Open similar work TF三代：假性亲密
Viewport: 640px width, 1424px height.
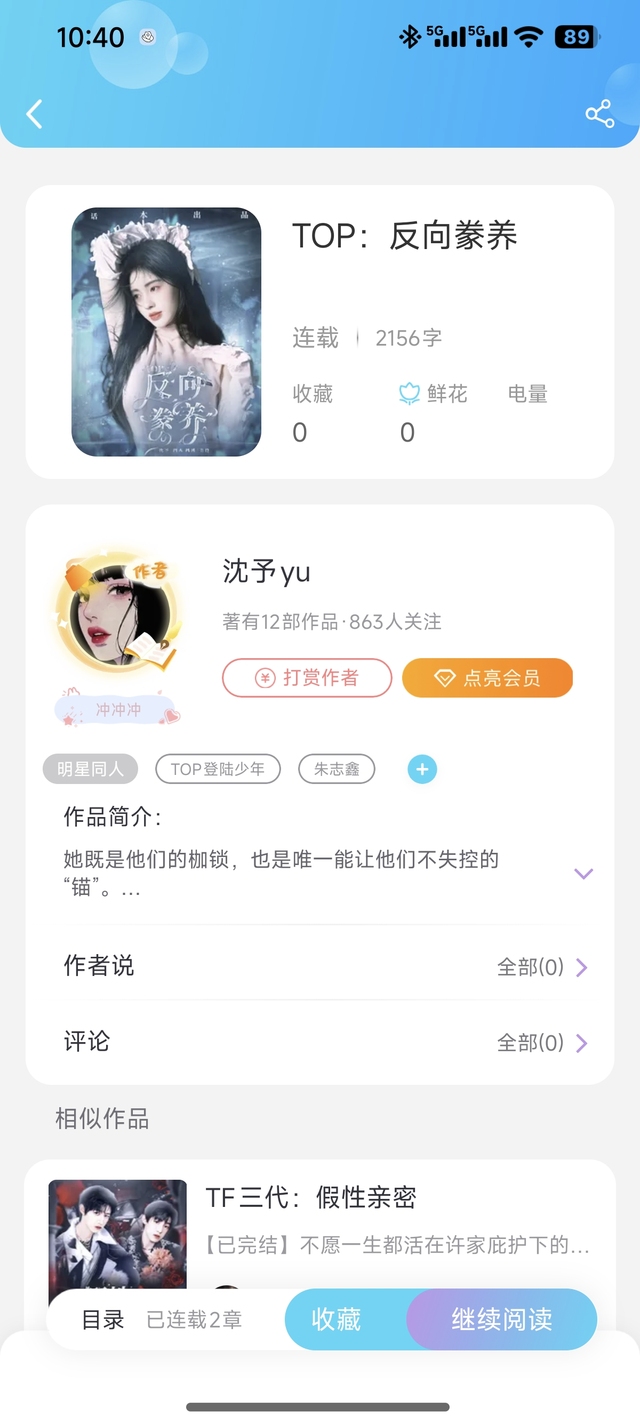tap(310, 1197)
